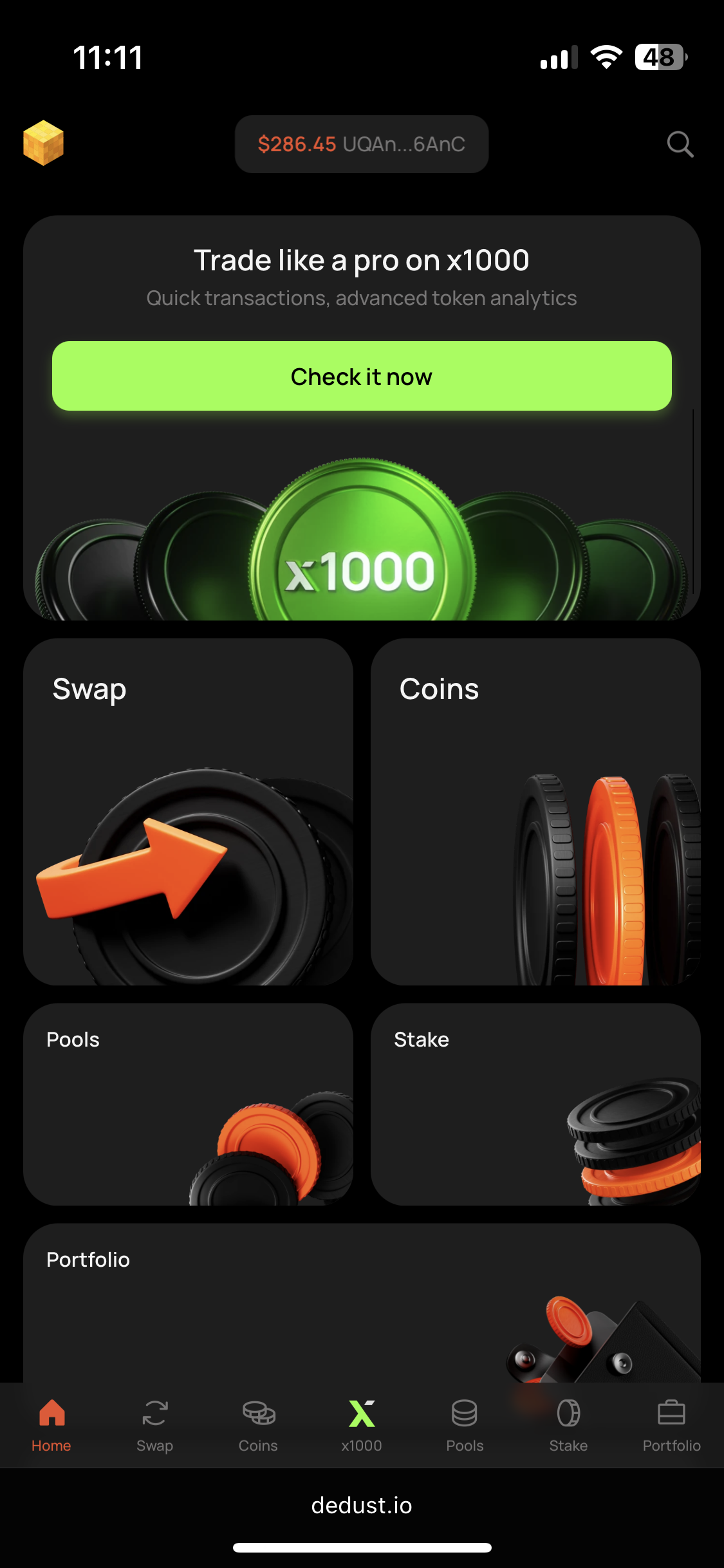The width and height of the screenshot is (724, 1568).
Task: Open the Pools card
Action: (x=188, y=1103)
